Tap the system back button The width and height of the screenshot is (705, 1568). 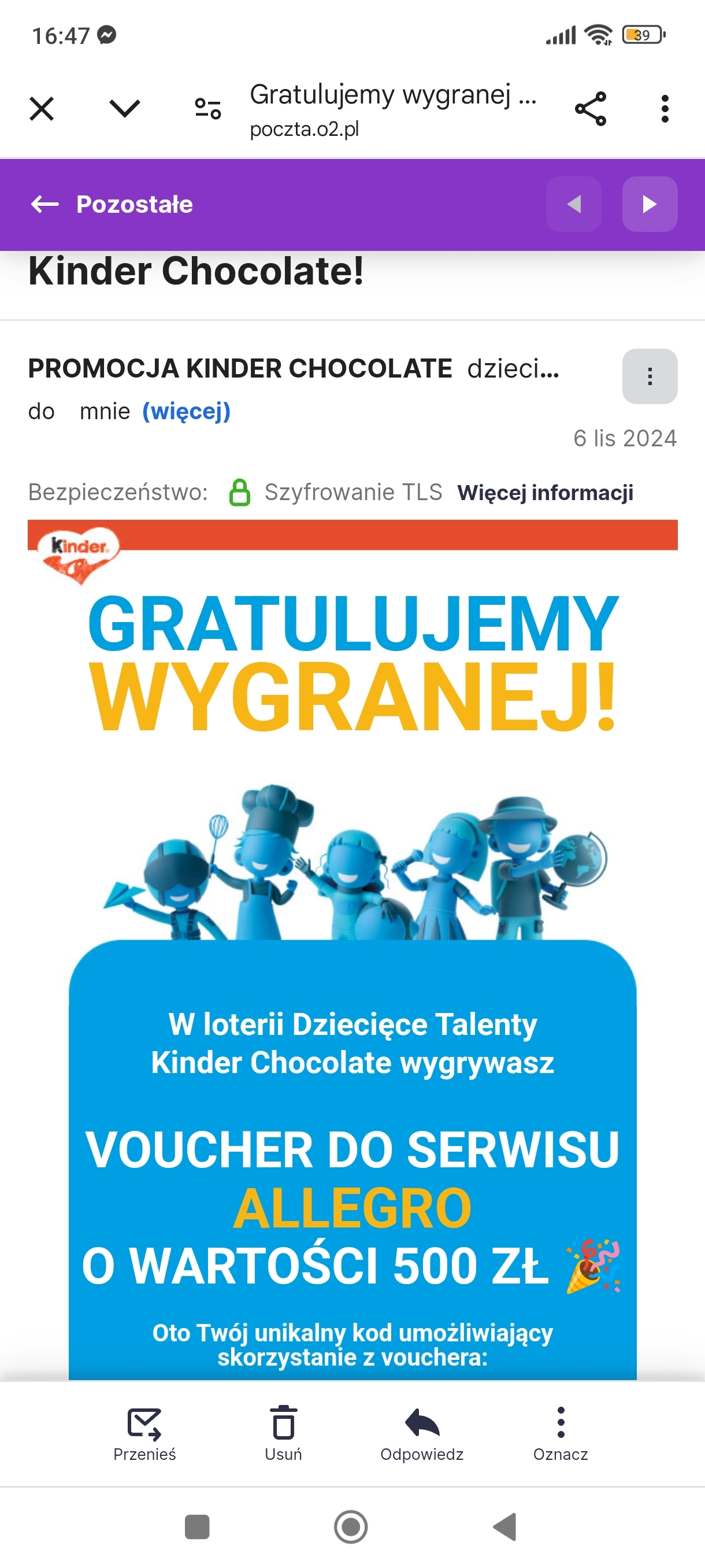(505, 1526)
